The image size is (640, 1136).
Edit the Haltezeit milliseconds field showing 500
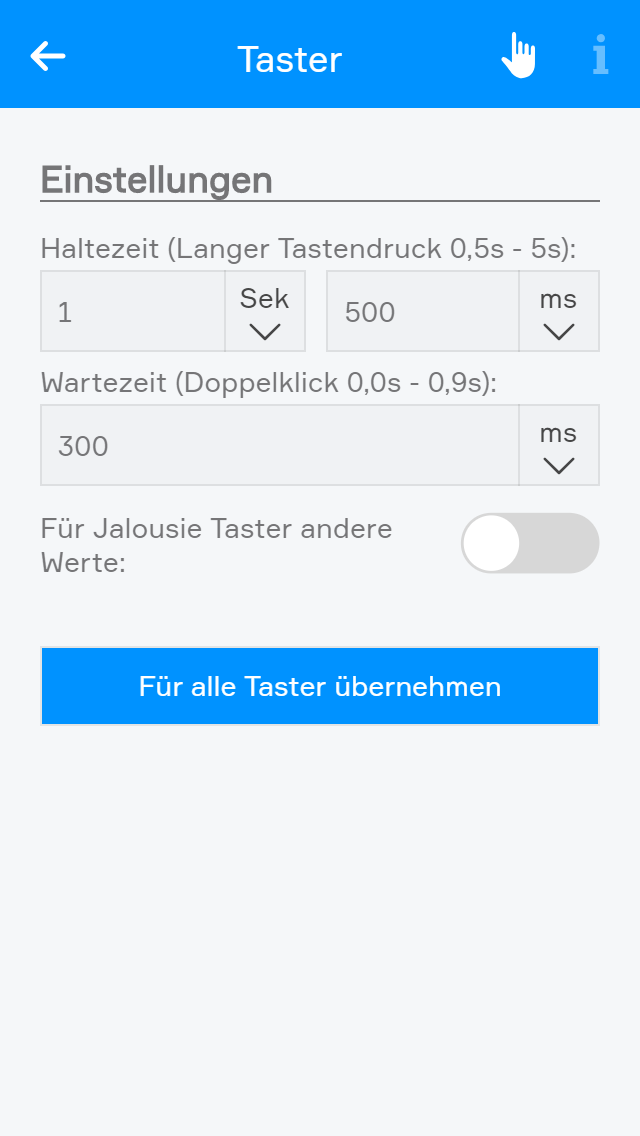[x=423, y=312]
